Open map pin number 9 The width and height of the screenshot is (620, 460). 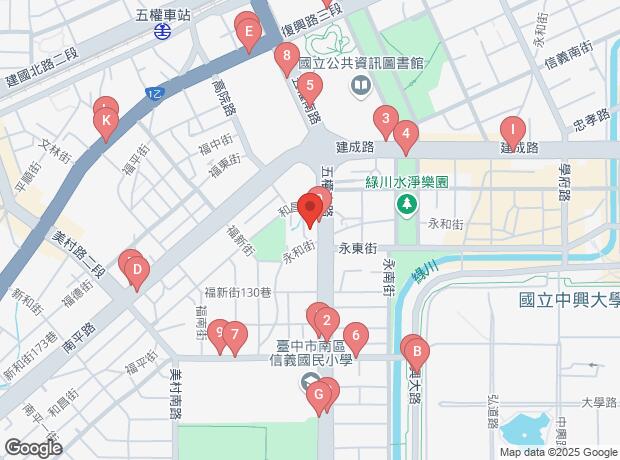218,331
